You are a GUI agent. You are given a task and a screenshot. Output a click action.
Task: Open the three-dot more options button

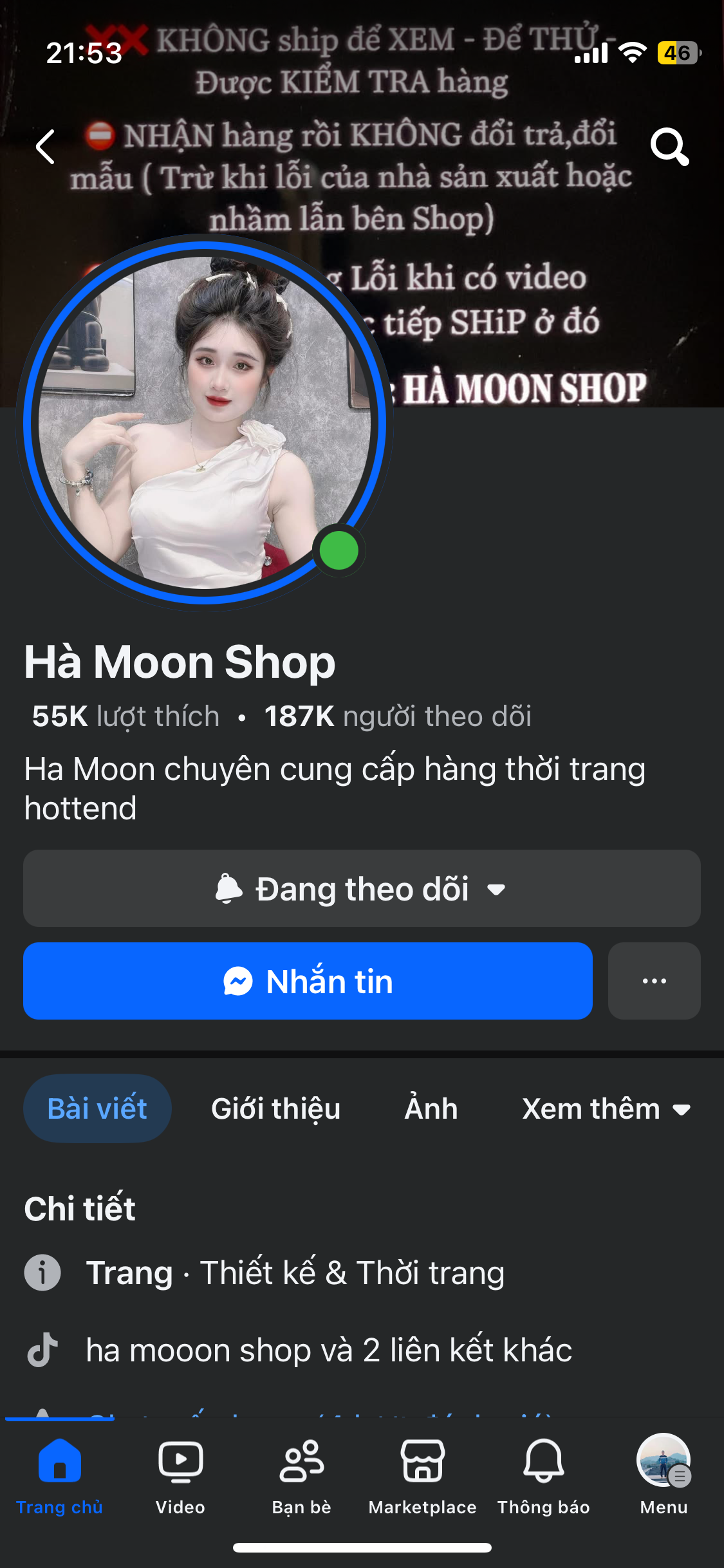click(x=654, y=981)
